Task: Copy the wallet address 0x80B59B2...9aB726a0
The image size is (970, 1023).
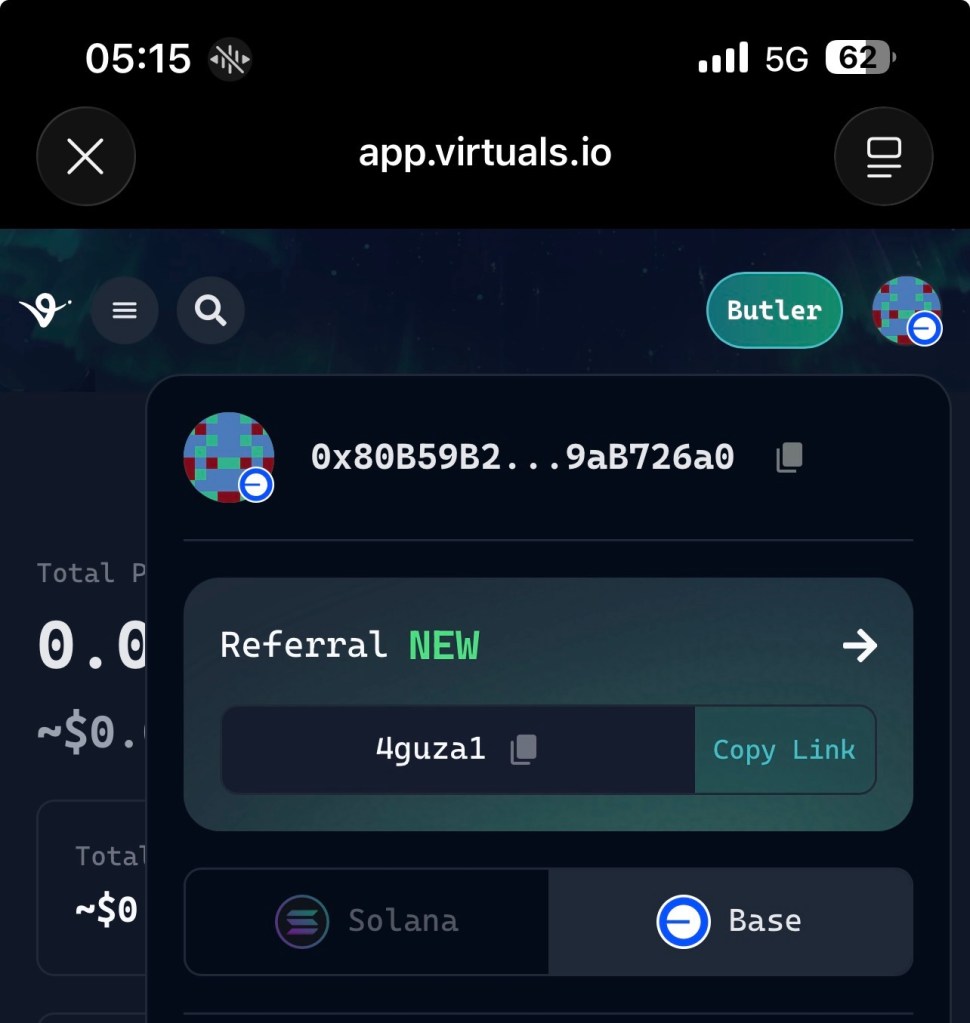Action: [789, 458]
